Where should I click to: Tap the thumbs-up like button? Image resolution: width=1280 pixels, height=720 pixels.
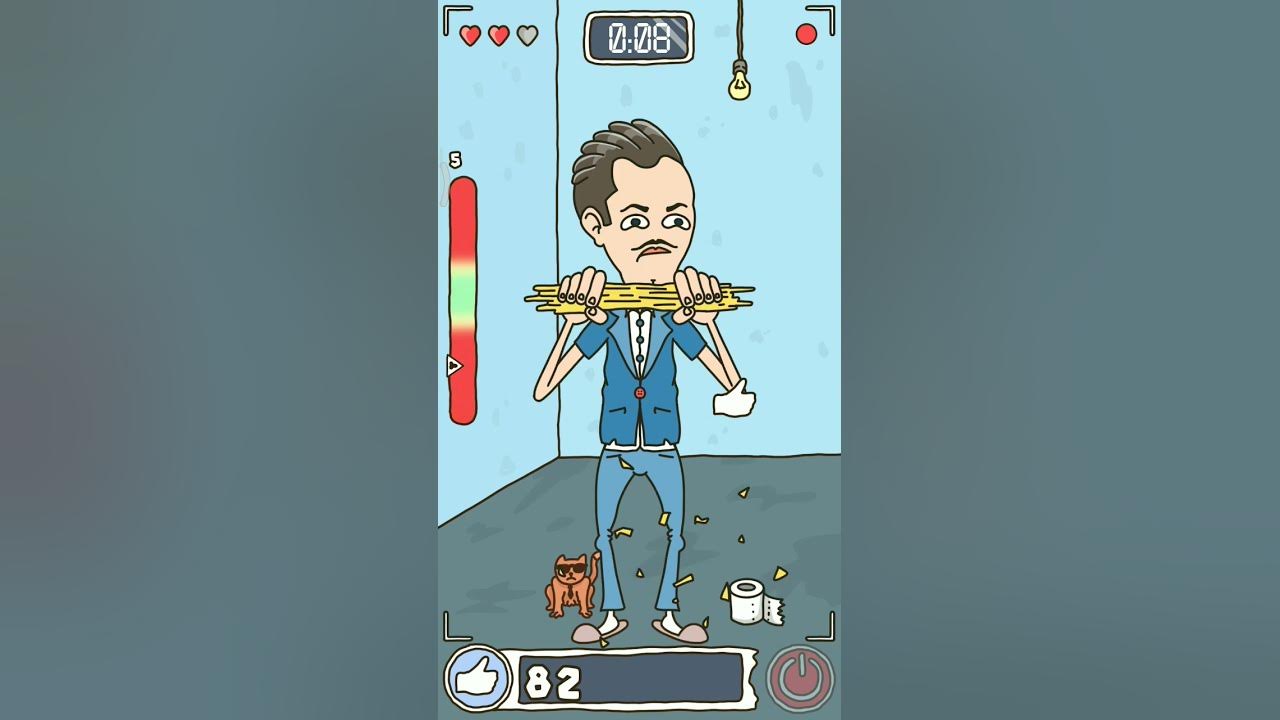pos(477,679)
